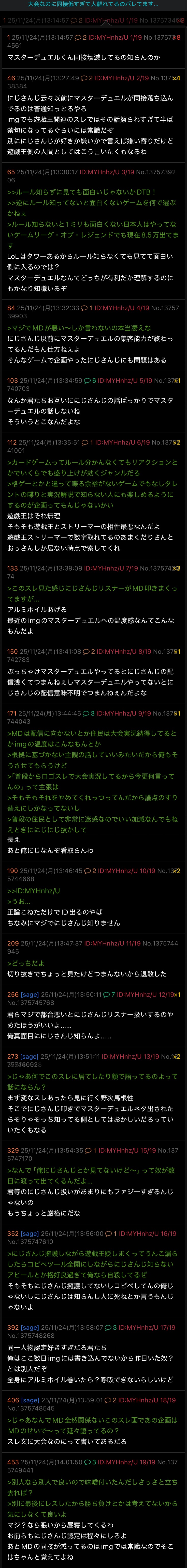Tap the >>ID:MYHnhz/U quote in post 190
Image resolution: width=187 pixels, height=1568 pixels.
(34, 891)
